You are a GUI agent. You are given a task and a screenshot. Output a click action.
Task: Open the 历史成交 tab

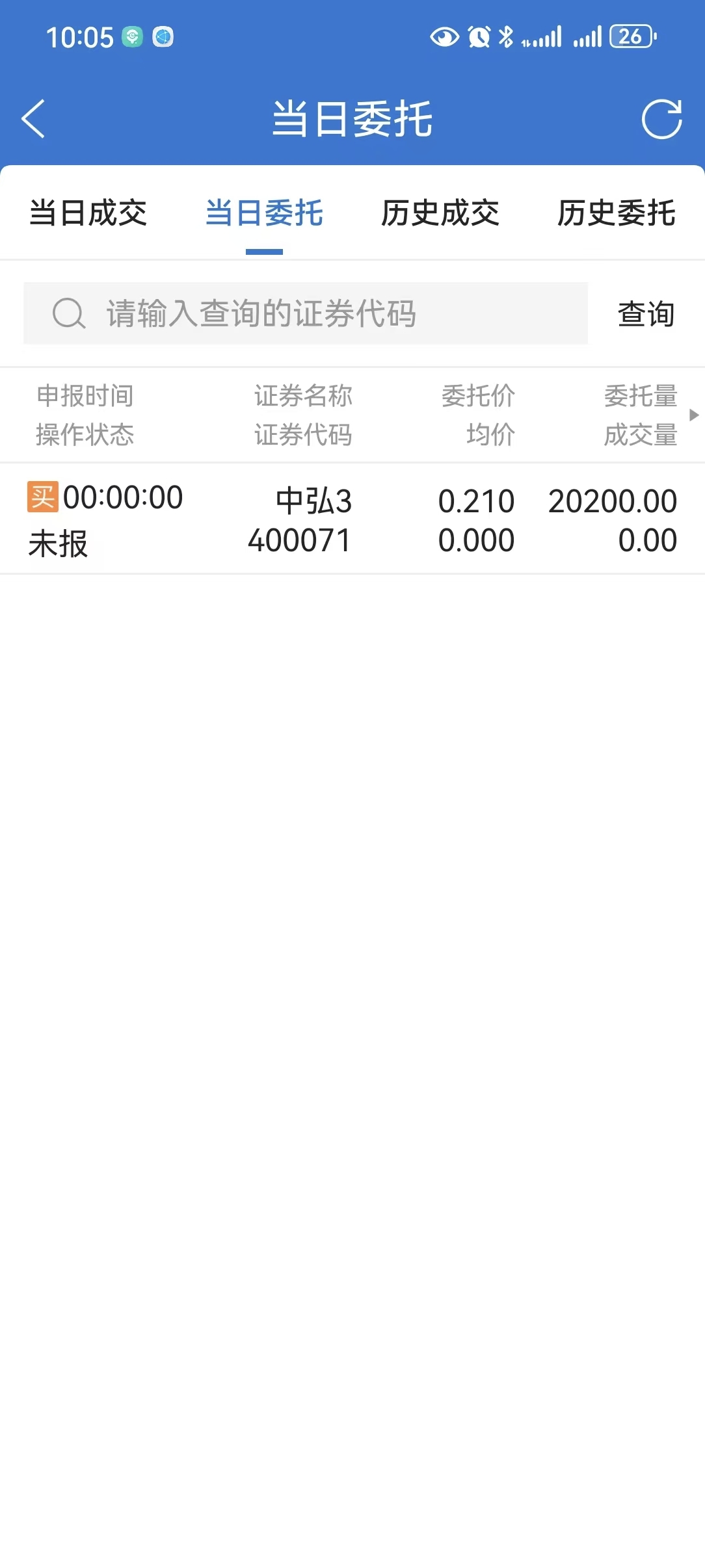pyautogui.click(x=440, y=213)
